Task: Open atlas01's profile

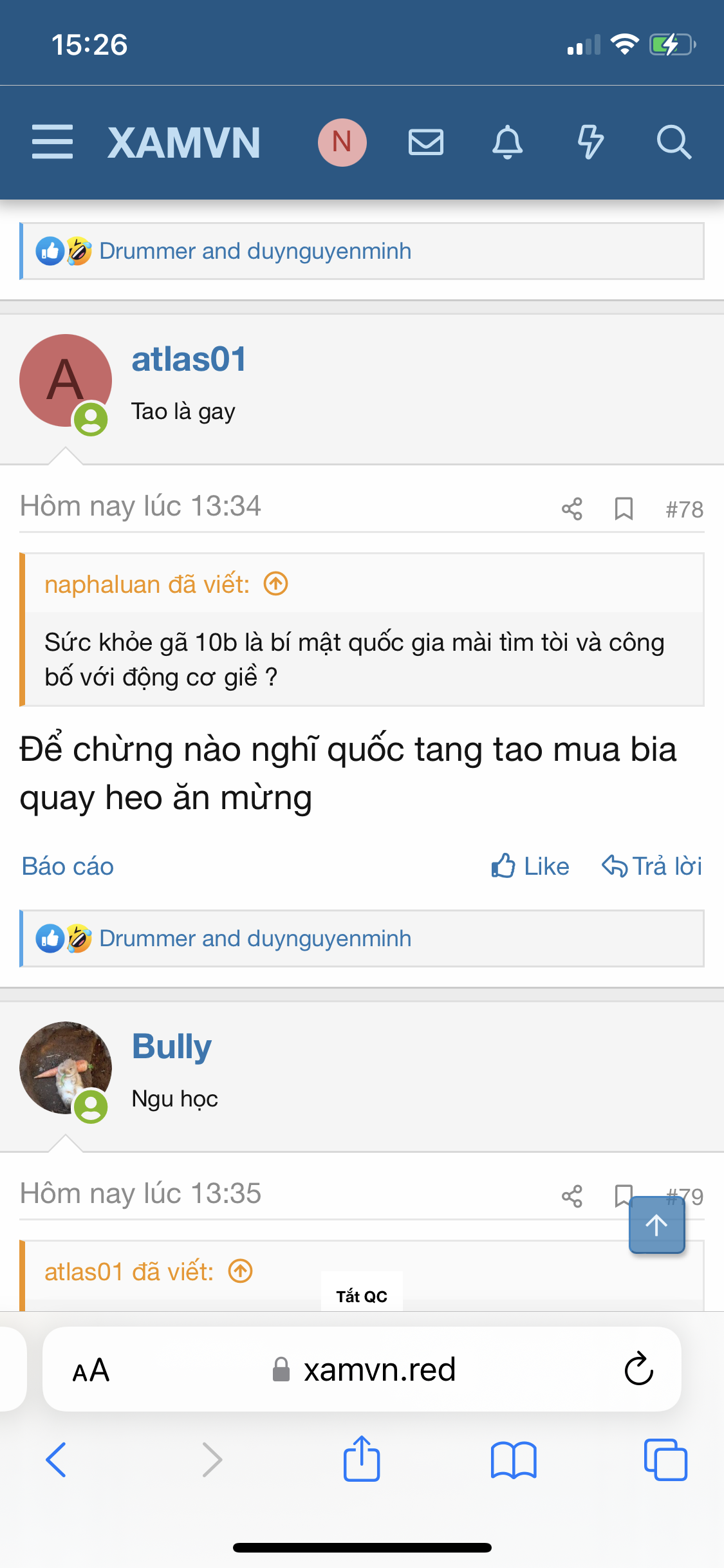Action: click(189, 359)
